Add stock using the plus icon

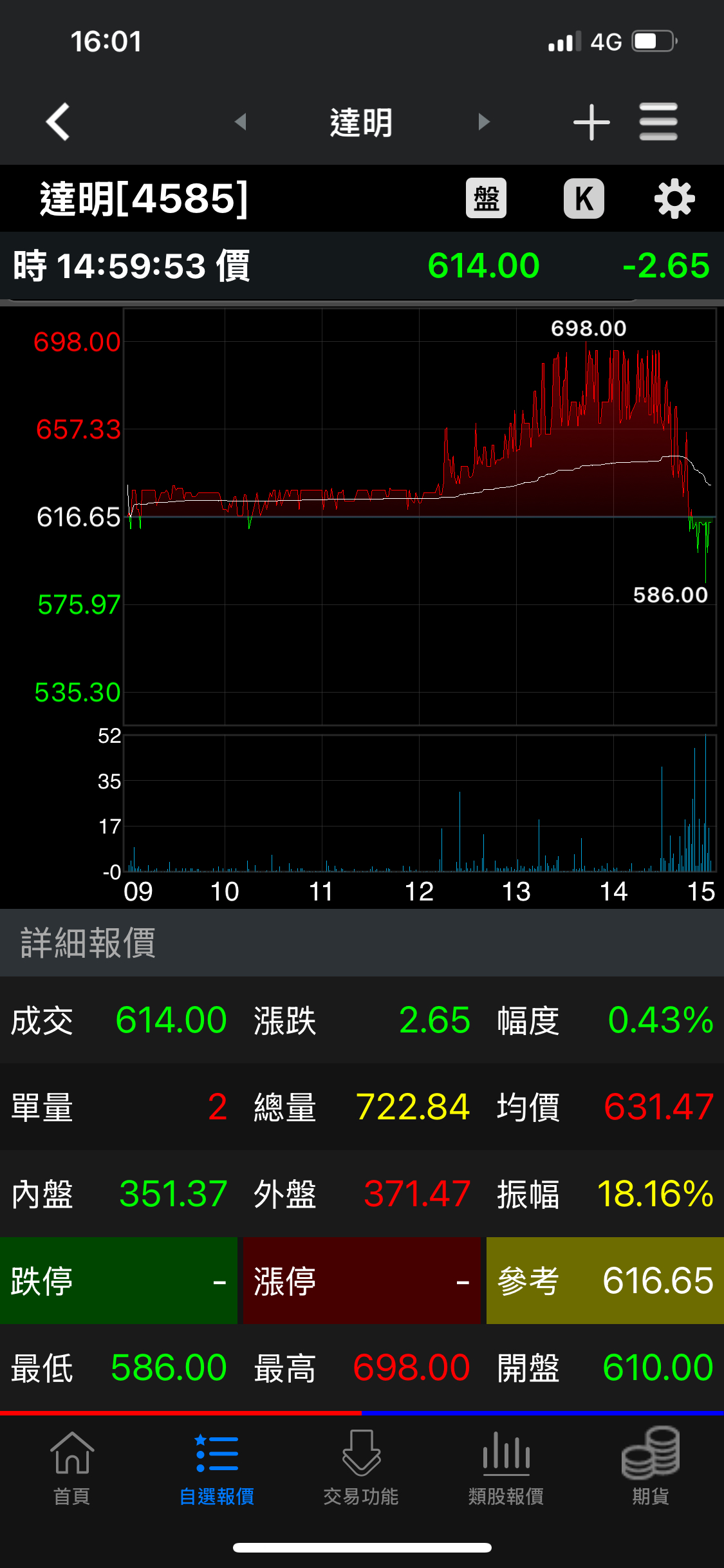pos(591,122)
